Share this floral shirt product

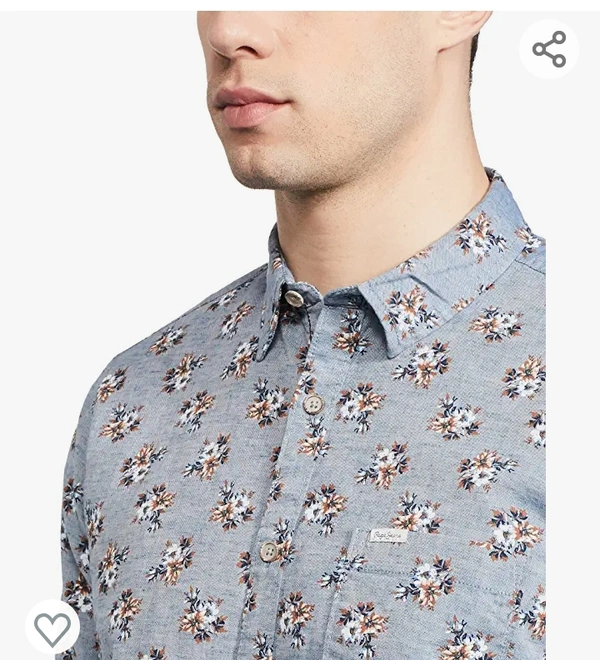549,49
